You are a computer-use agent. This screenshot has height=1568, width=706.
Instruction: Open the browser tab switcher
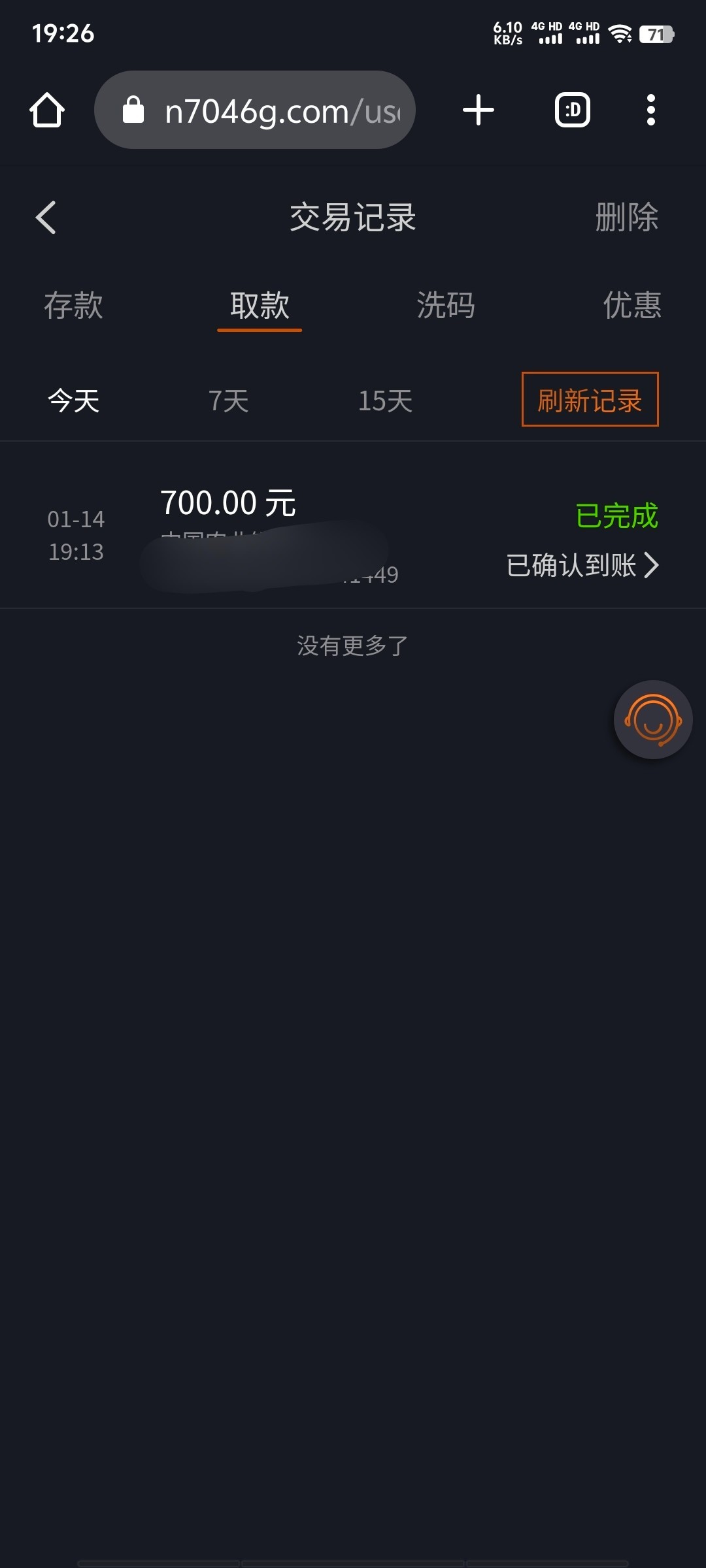click(x=573, y=110)
